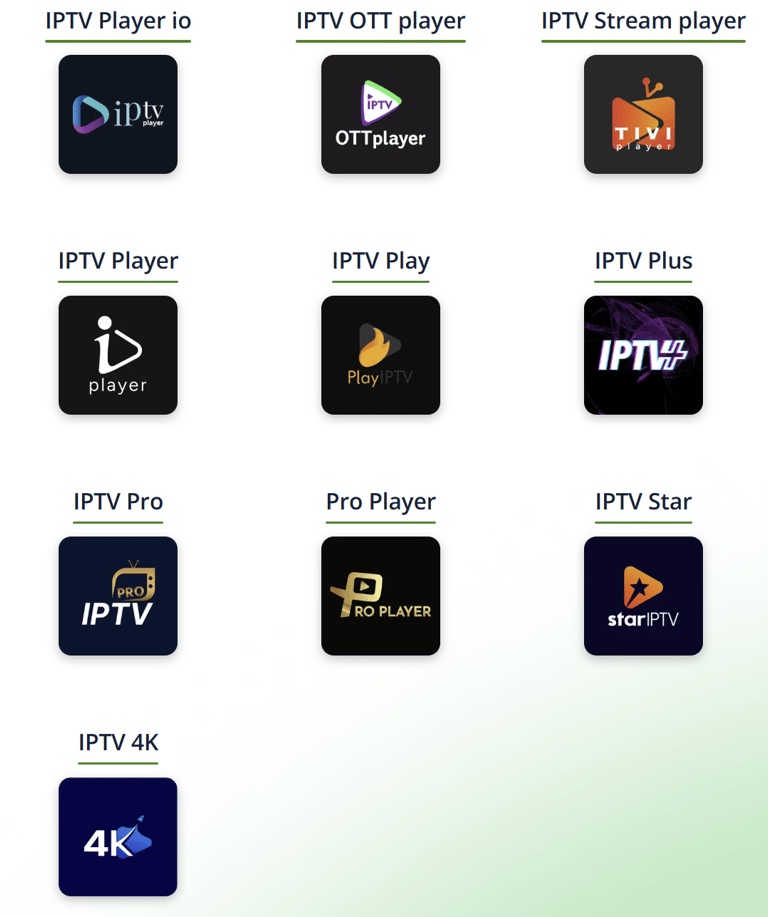Screen dimensions: 768x917
Task: Choose the IPTV Player tile
Action: [x=118, y=355]
